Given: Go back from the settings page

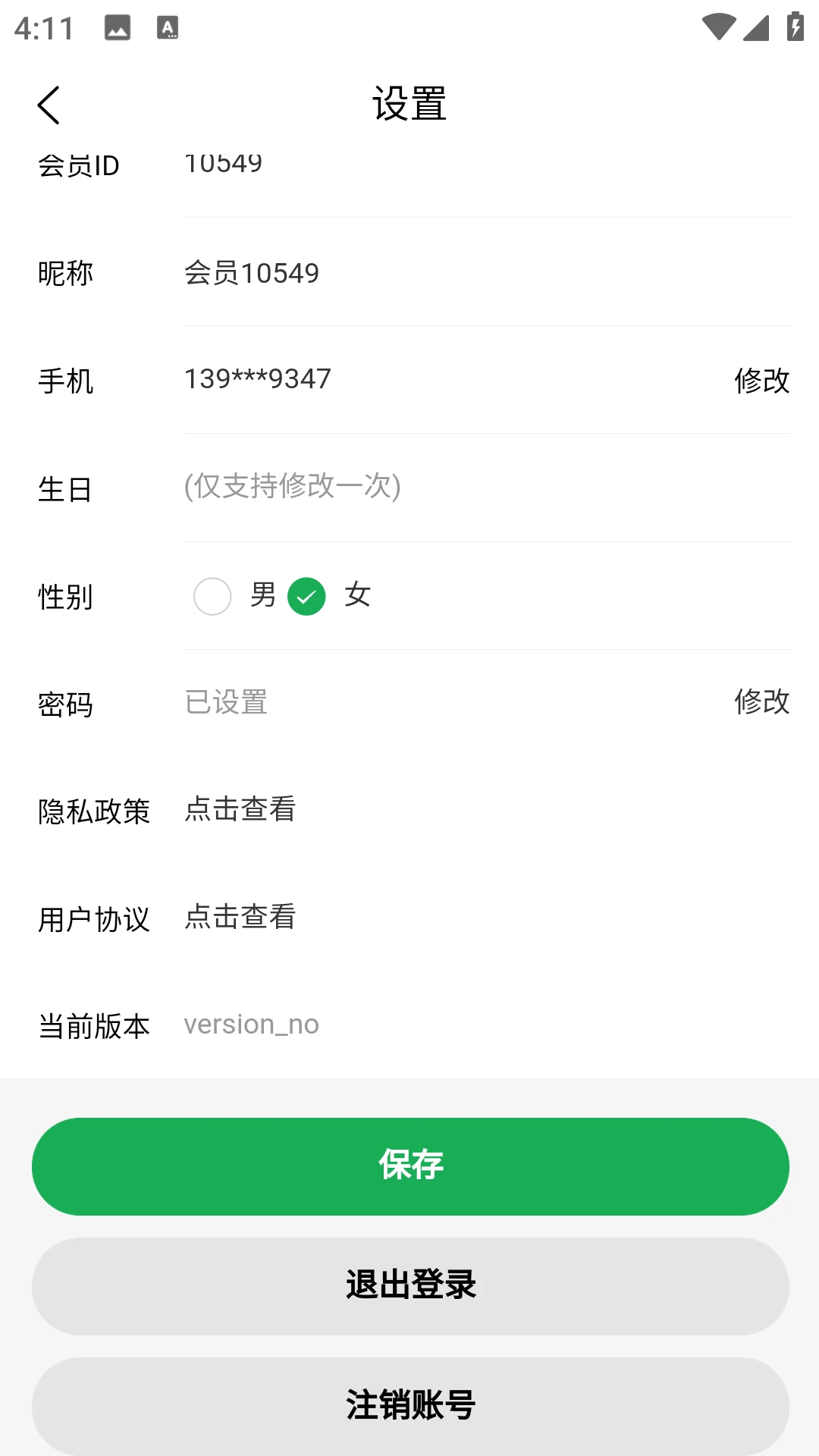Looking at the screenshot, I should [x=49, y=105].
